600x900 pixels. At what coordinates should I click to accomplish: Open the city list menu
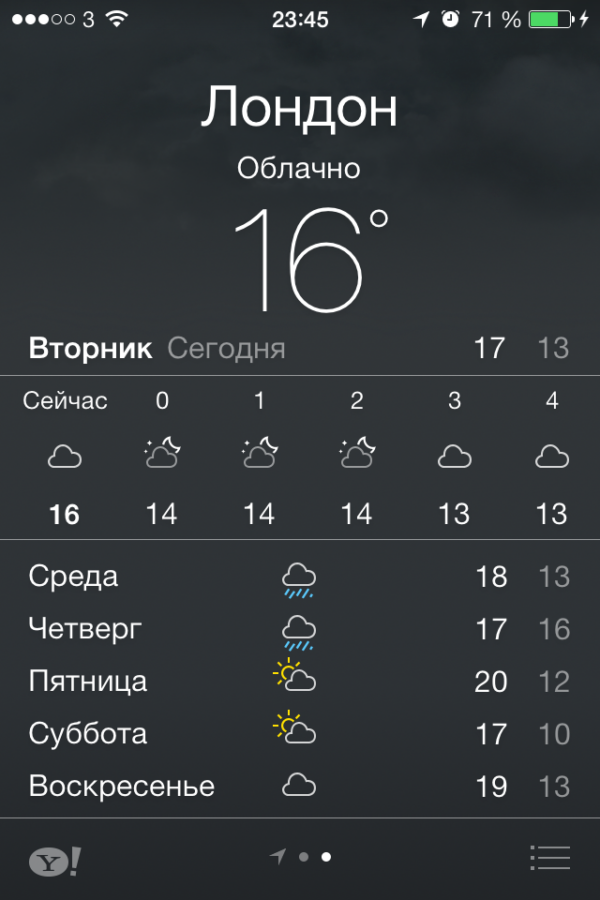pyautogui.click(x=549, y=858)
